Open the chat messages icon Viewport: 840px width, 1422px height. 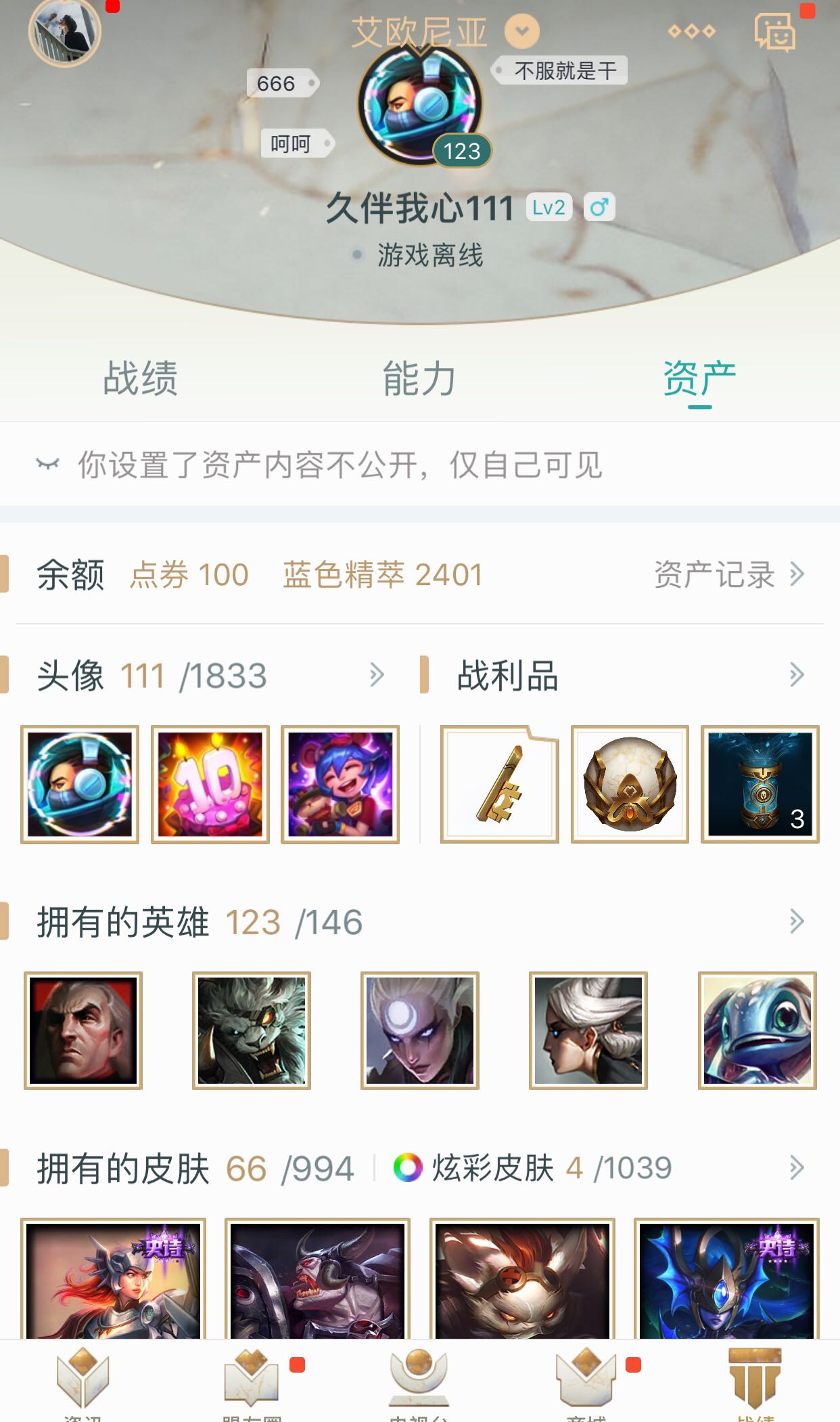(774, 32)
